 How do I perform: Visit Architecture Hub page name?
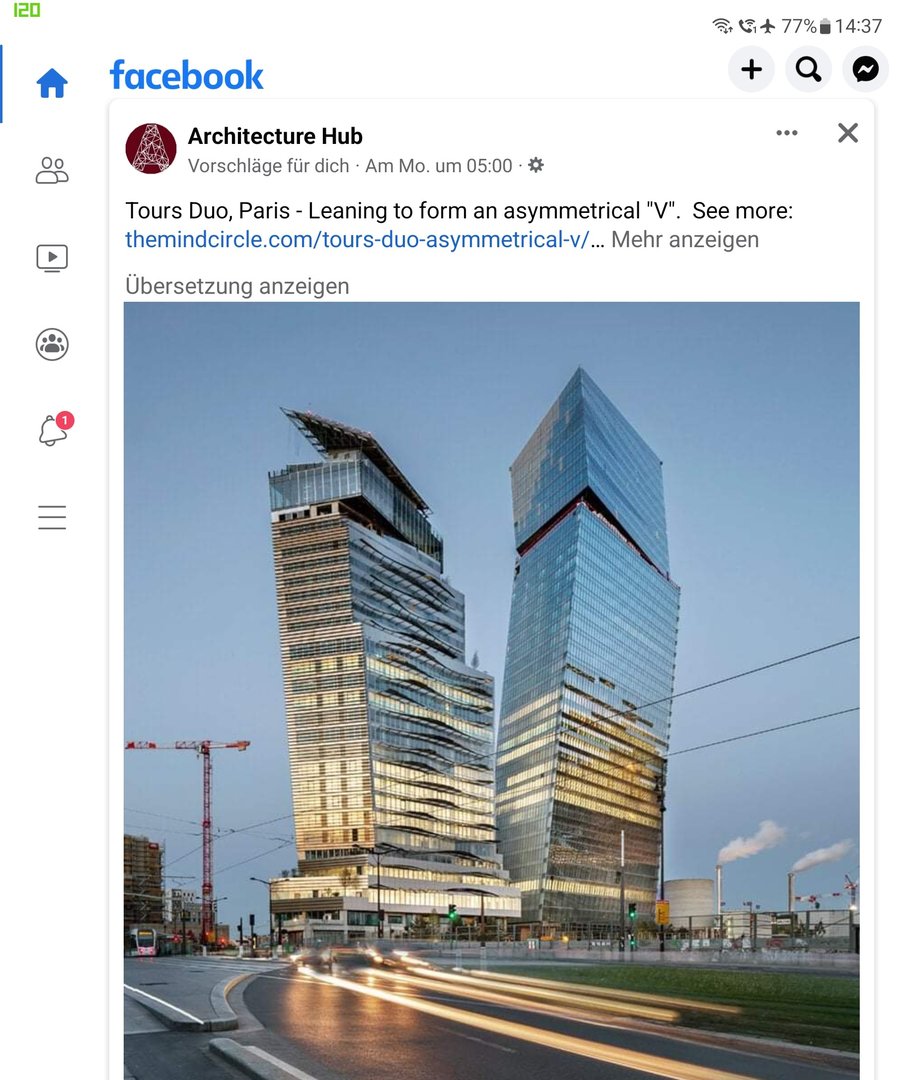(x=275, y=136)
